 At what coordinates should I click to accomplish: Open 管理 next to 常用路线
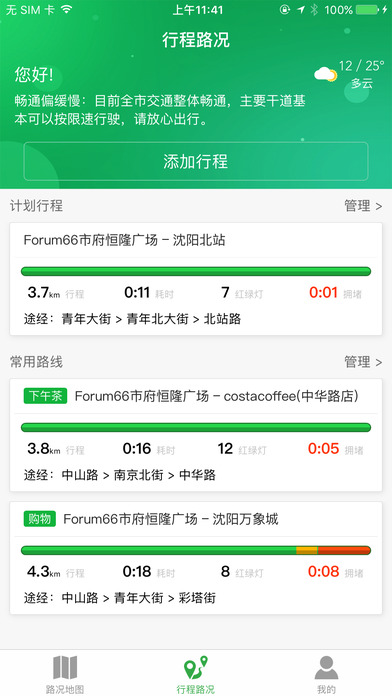click(x=363, y=362)
